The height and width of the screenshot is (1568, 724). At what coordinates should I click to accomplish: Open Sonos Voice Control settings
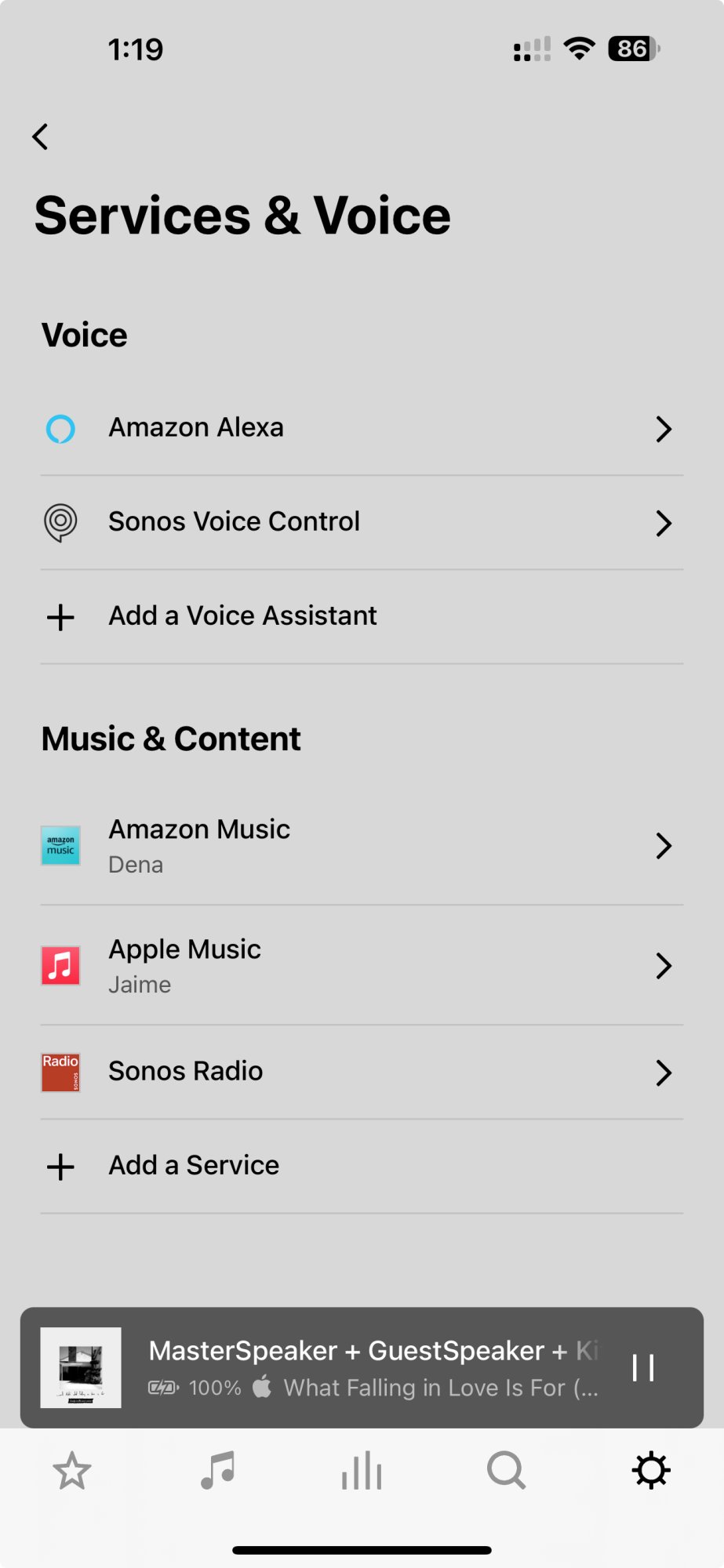pos(361,522)
